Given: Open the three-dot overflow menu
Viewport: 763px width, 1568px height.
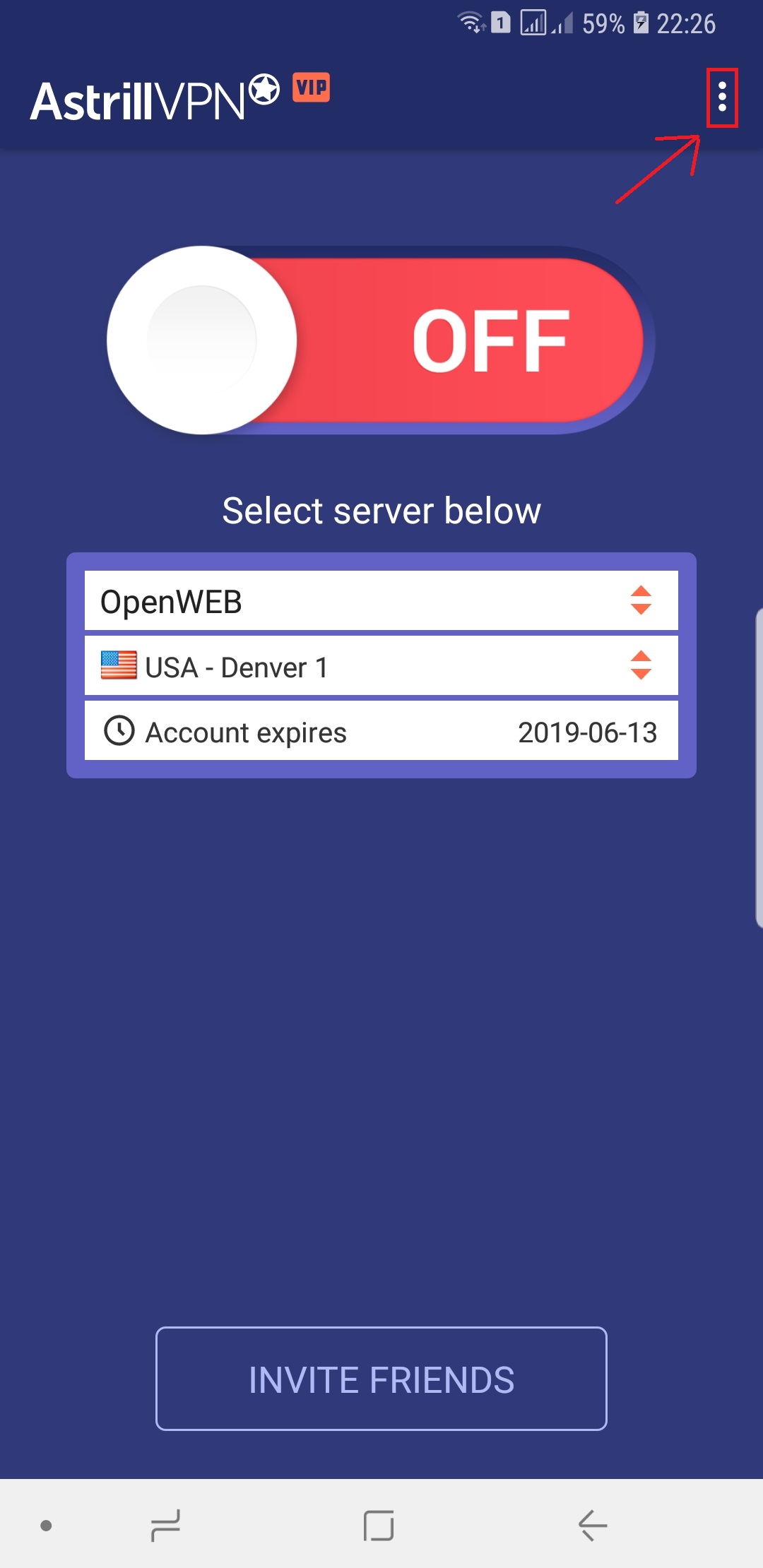Looking at the screenshot, I should point(721,97).
